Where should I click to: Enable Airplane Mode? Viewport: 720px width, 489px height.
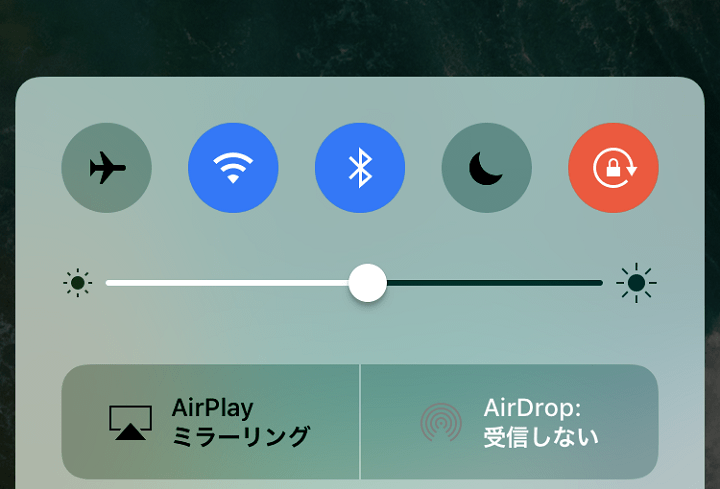tap(107, 168)
